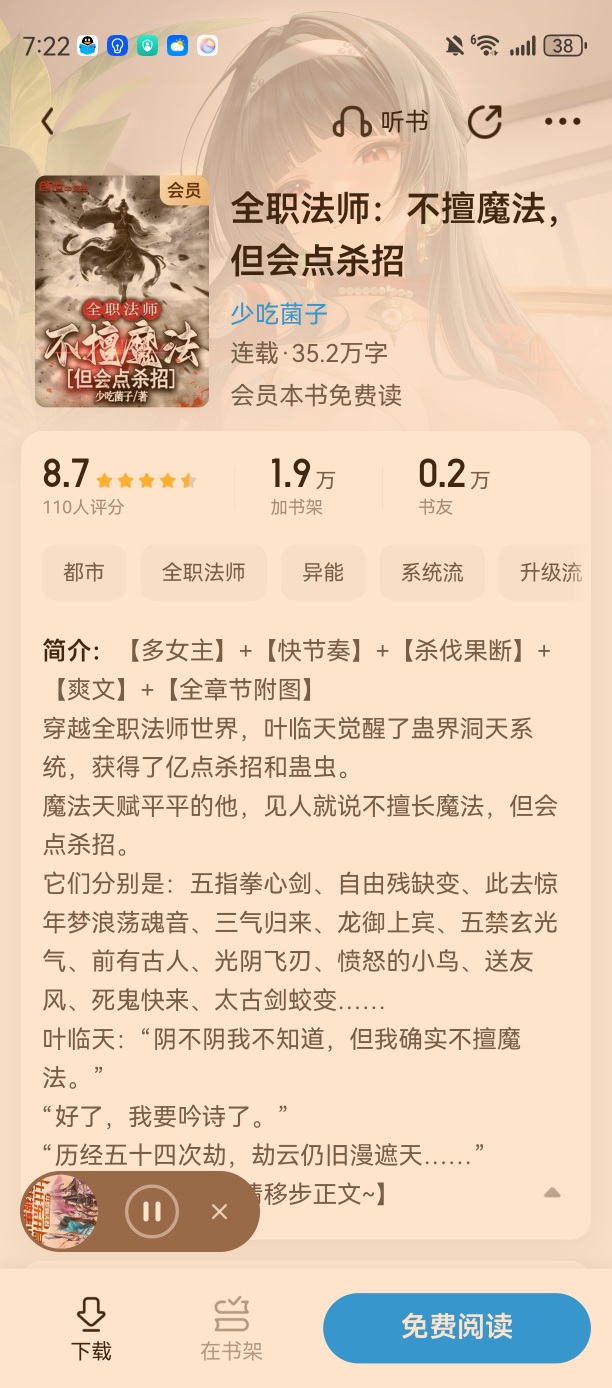Image resolution: width=612 pixels, height=1388 pixels.
Task: Open the three-dot overflow menu
Action: pos(562,122)
